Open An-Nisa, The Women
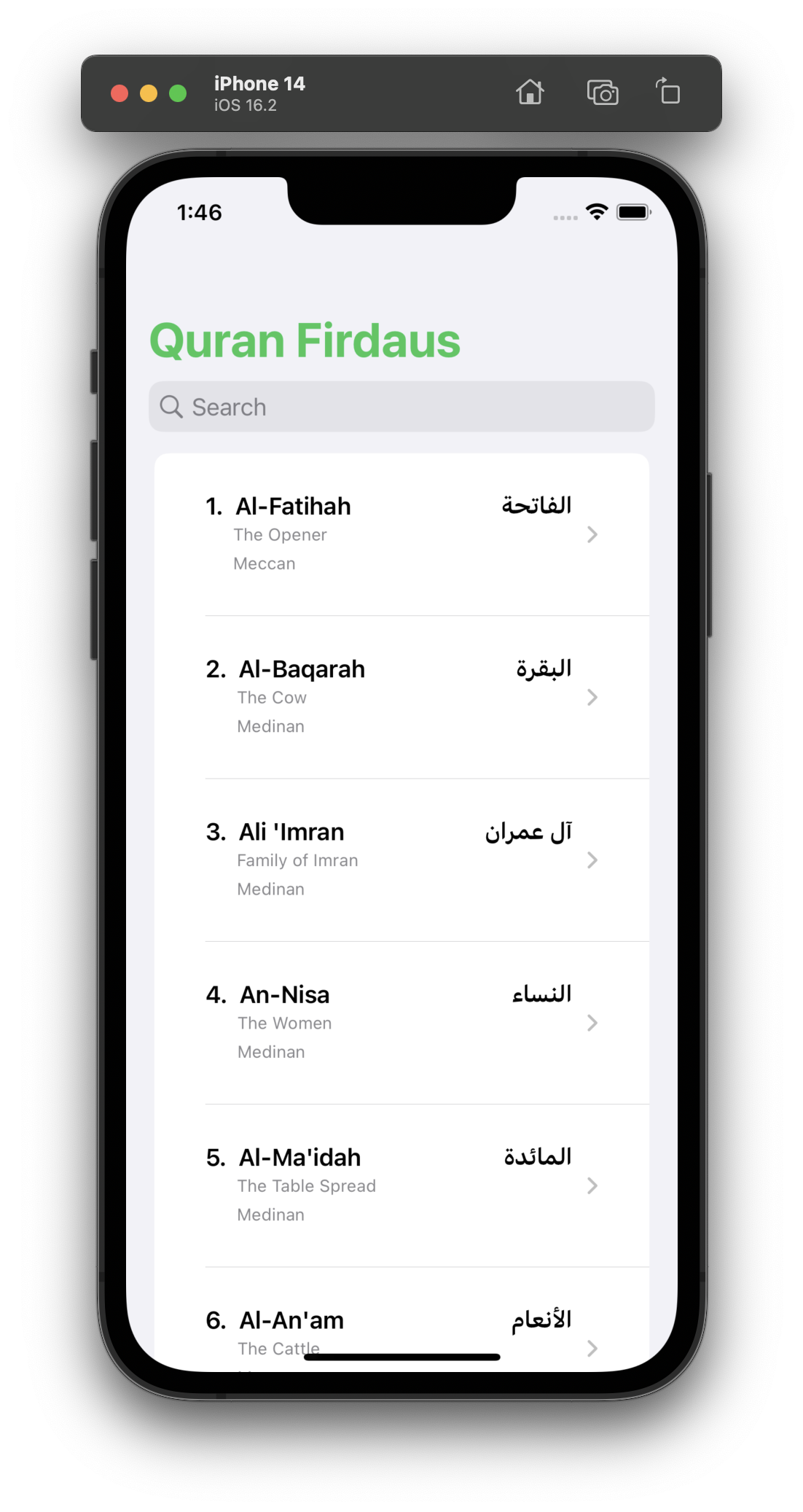The width and height of the screenshot is (803, 1512). click(x=401, y=1023)
